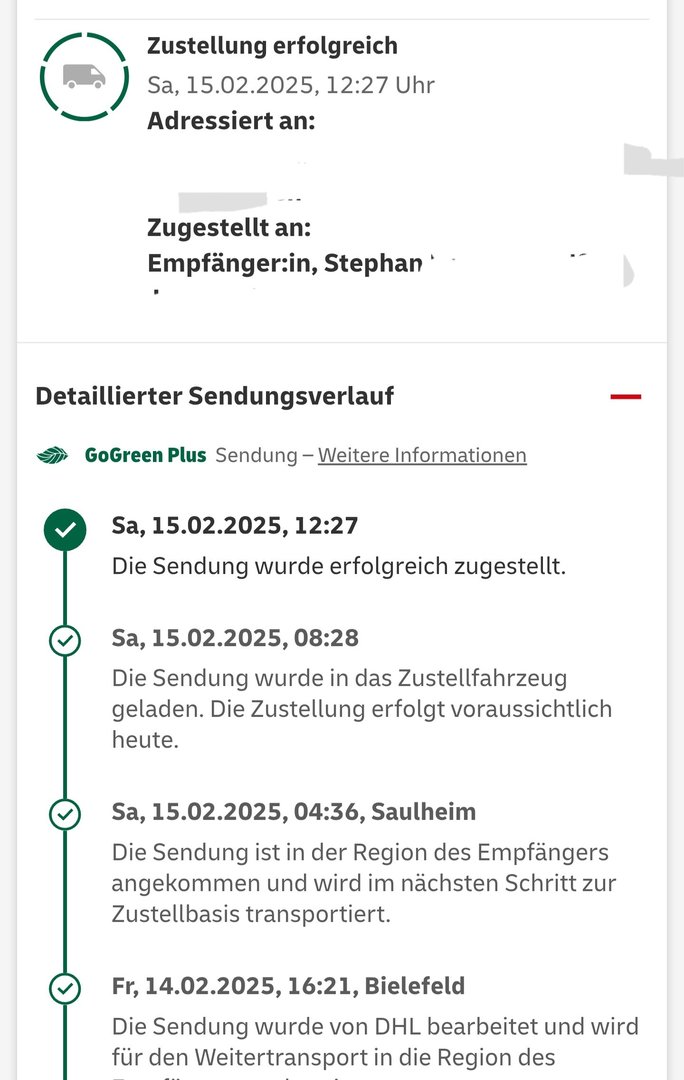This screenshot has width=684, height=1080.
Task: Collapse the Detaillierter Sendungsverlauf section
Action: [626, 397]
